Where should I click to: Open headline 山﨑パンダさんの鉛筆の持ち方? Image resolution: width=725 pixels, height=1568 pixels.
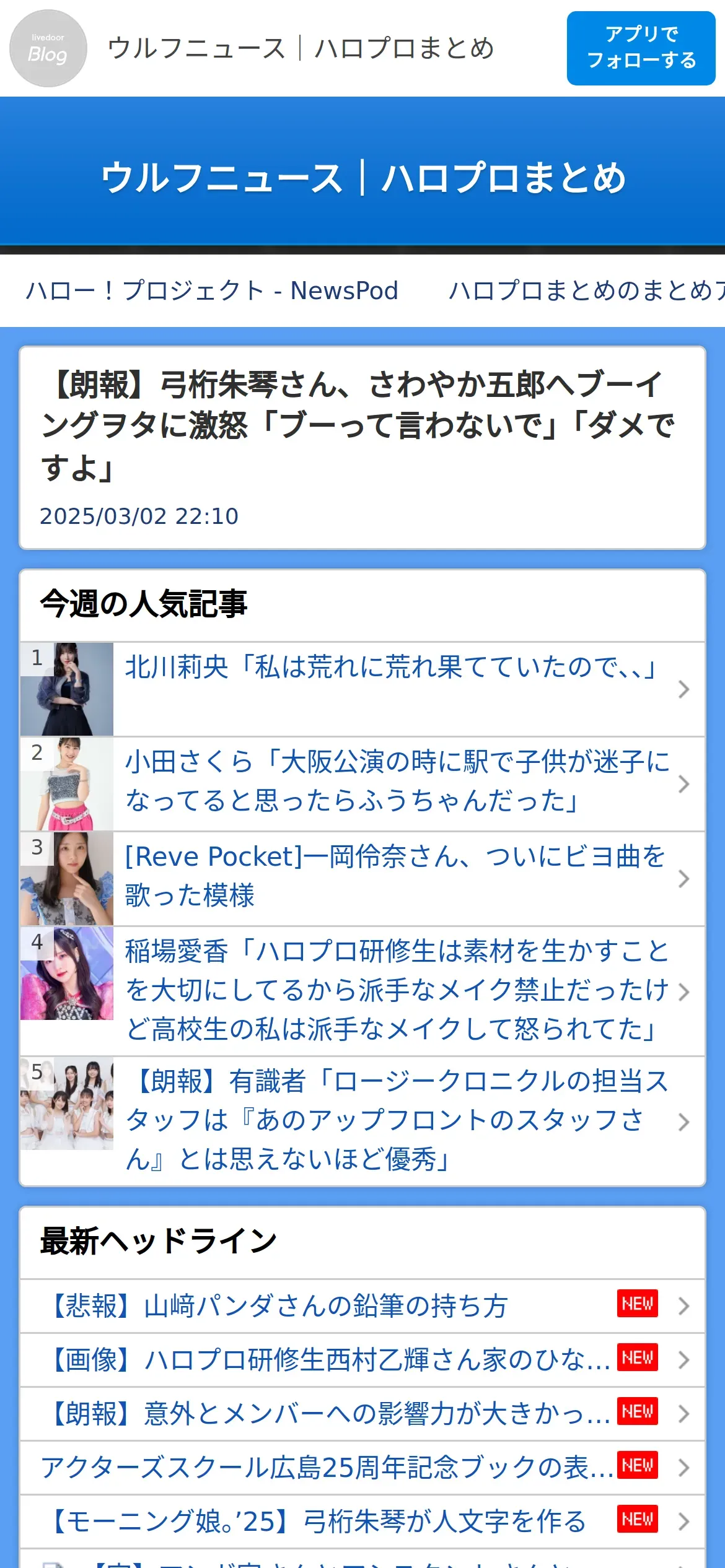(362, 1305)
